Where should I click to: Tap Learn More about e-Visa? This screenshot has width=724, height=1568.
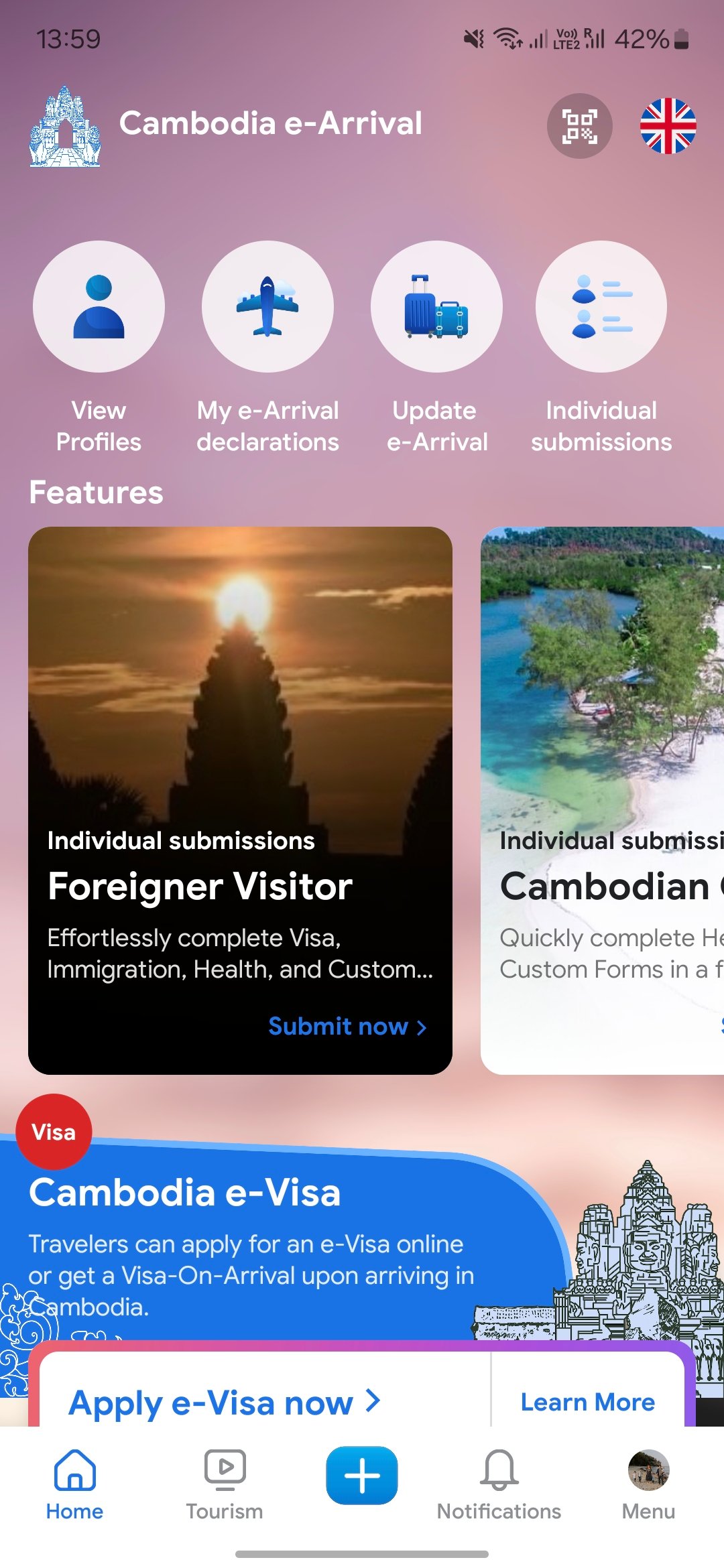[x=588, y=1402]
